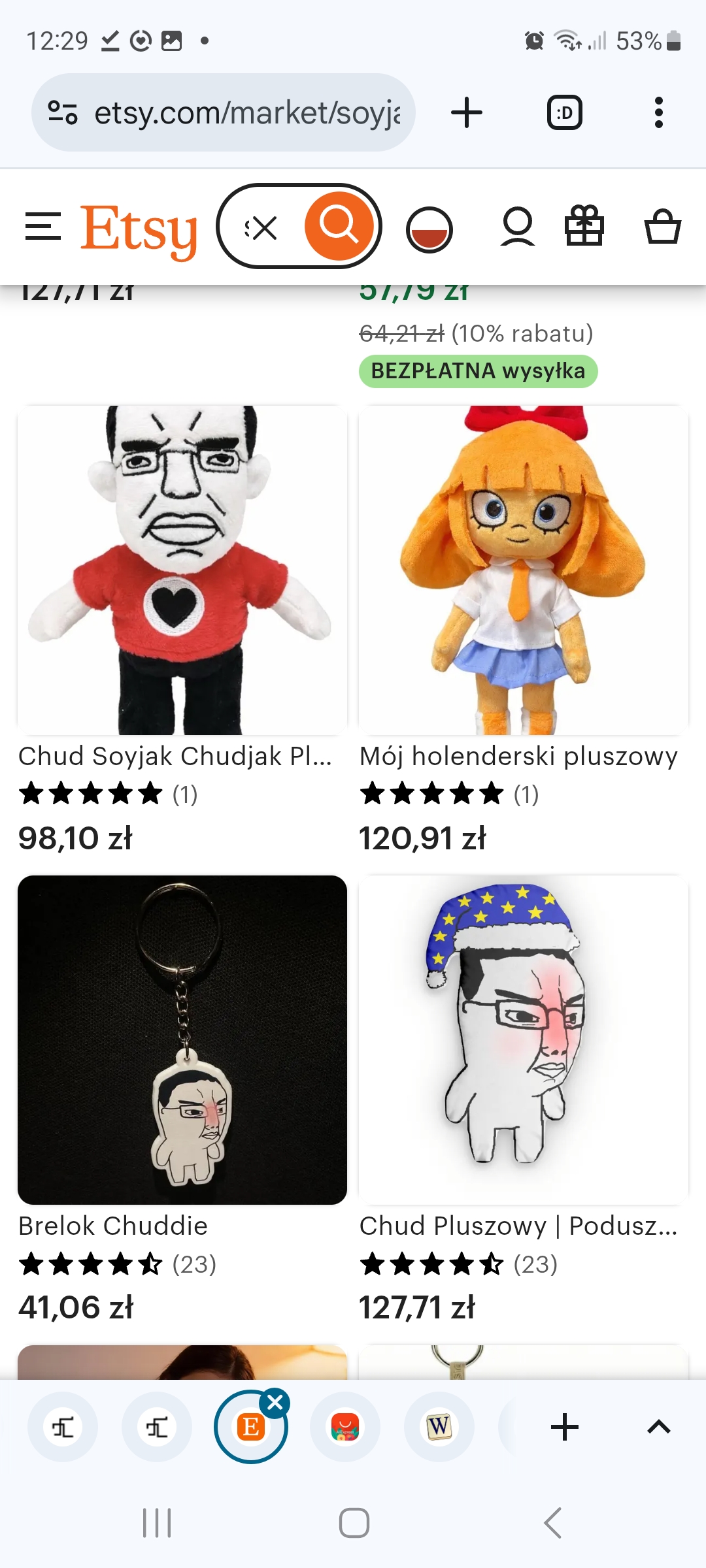Open the Poland region flag selector
This screenshot has width=706, height=1568.
pos(429,229)
